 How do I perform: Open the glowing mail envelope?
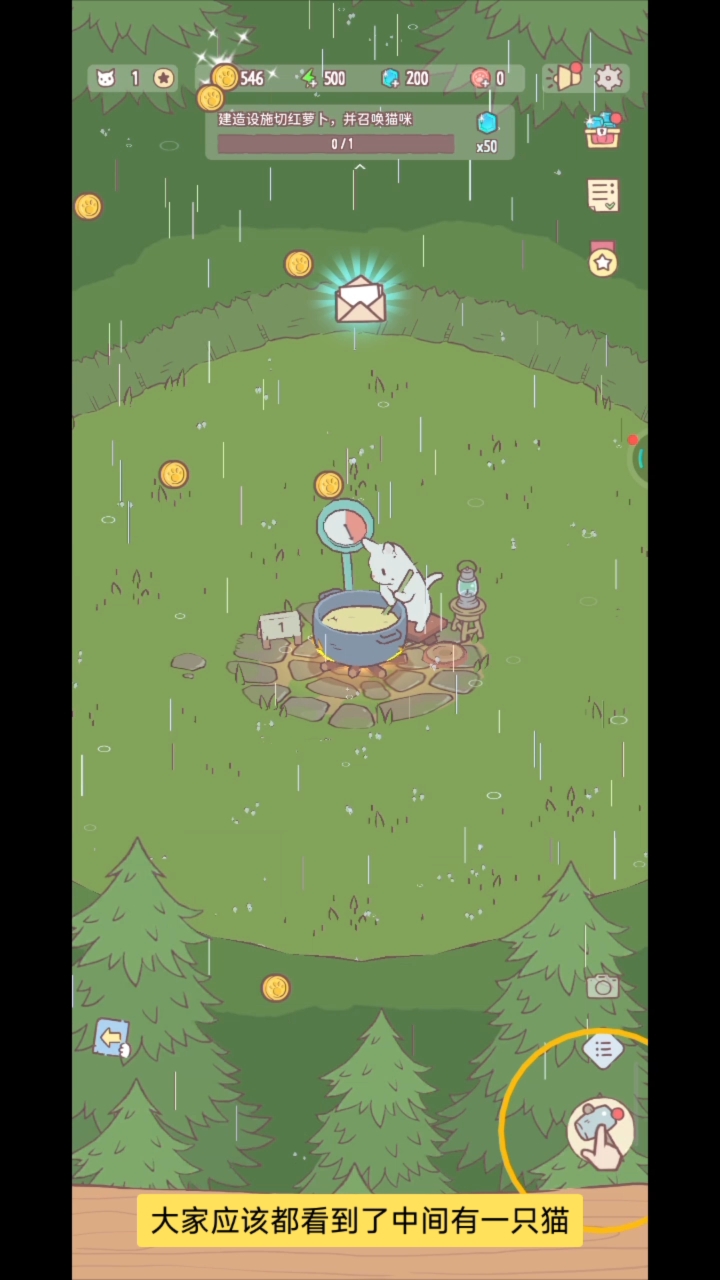(360, 299)
